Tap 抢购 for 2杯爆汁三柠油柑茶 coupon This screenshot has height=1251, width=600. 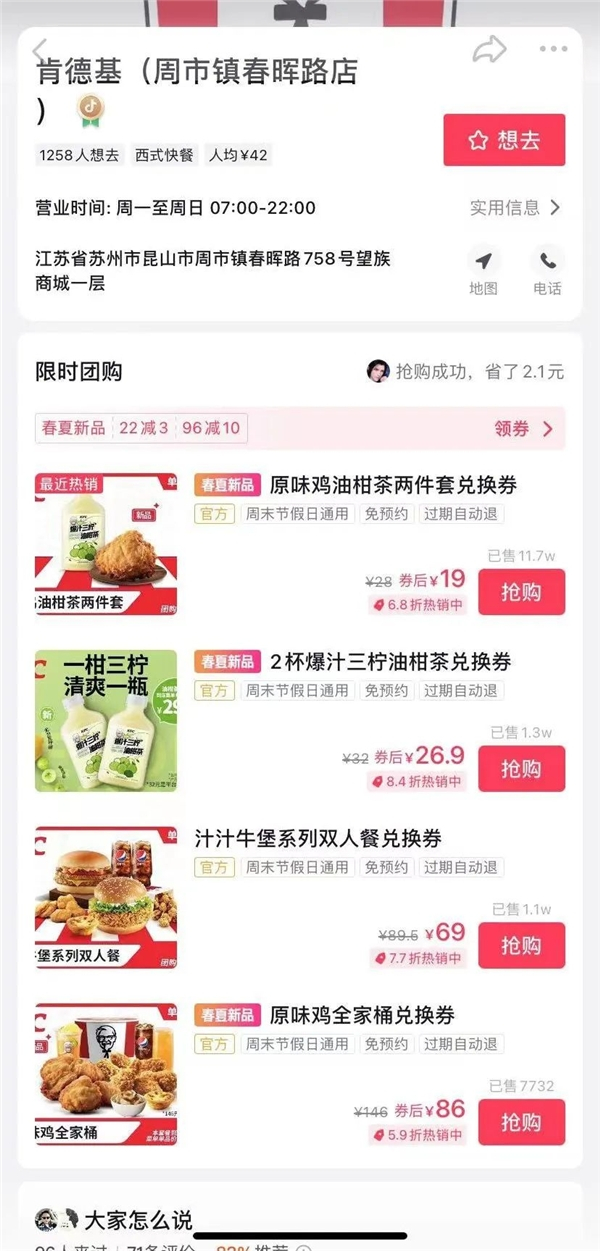pyautogui.click(x=521, y=769)
